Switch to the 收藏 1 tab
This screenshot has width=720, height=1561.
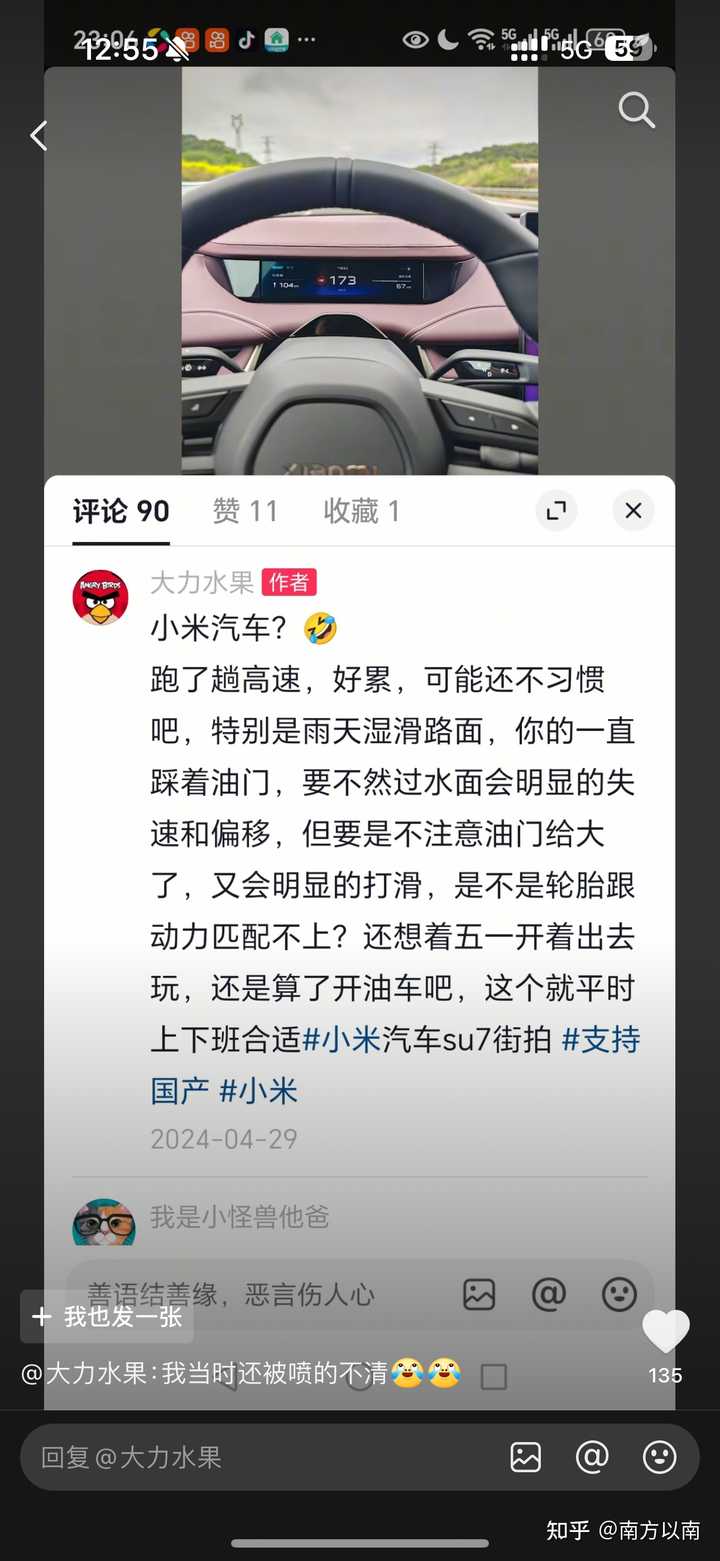coord(362,511)
